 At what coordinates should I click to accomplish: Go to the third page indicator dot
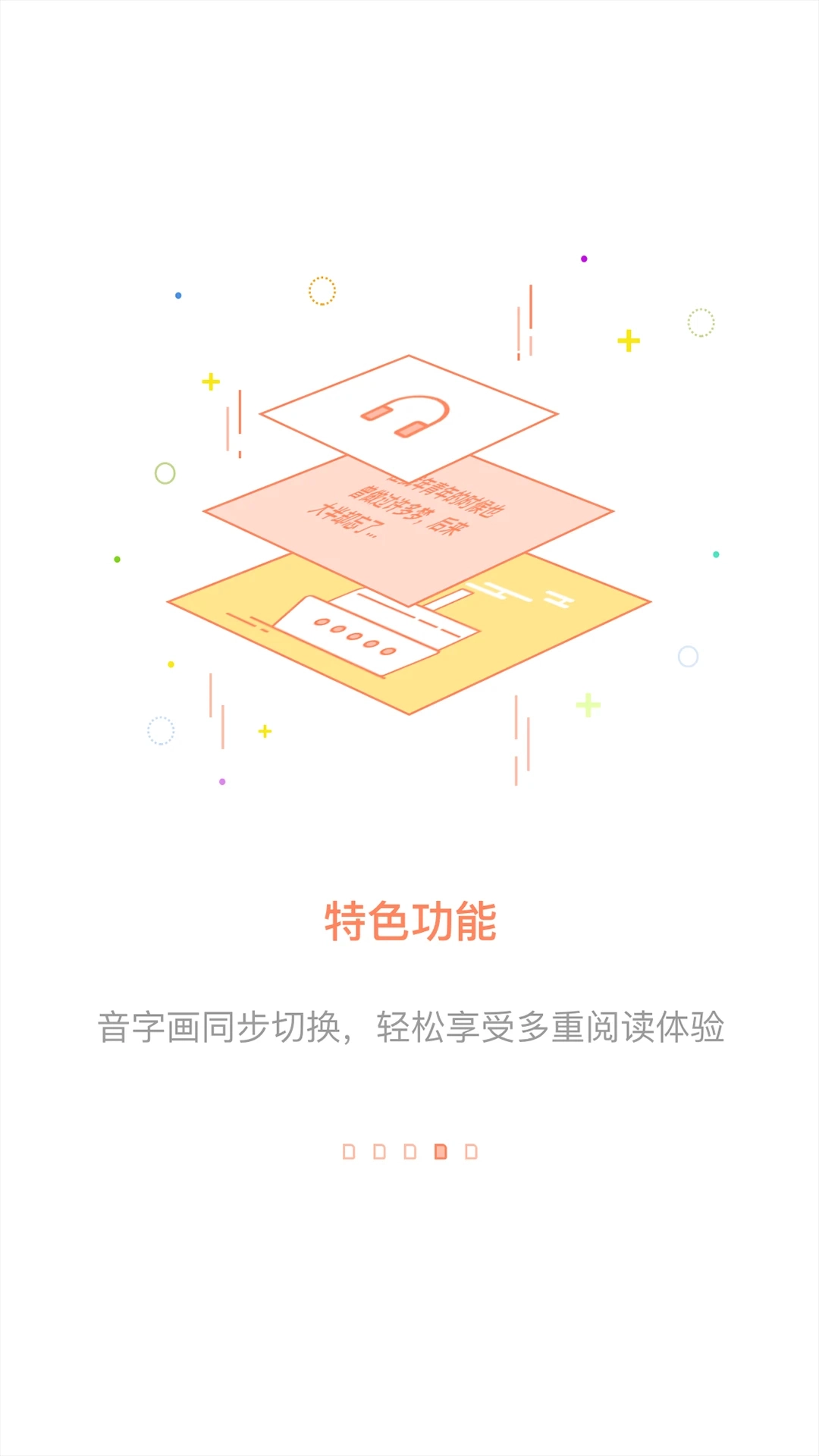click(410, 1152)
